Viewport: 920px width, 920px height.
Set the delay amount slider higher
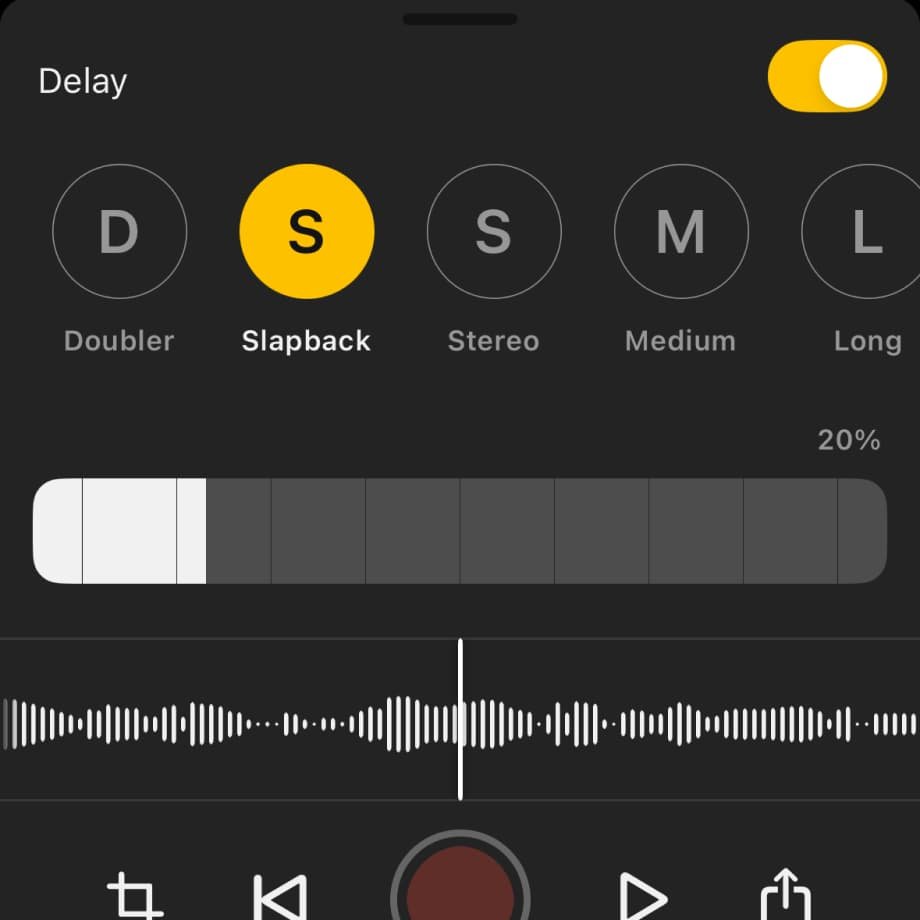600,530
